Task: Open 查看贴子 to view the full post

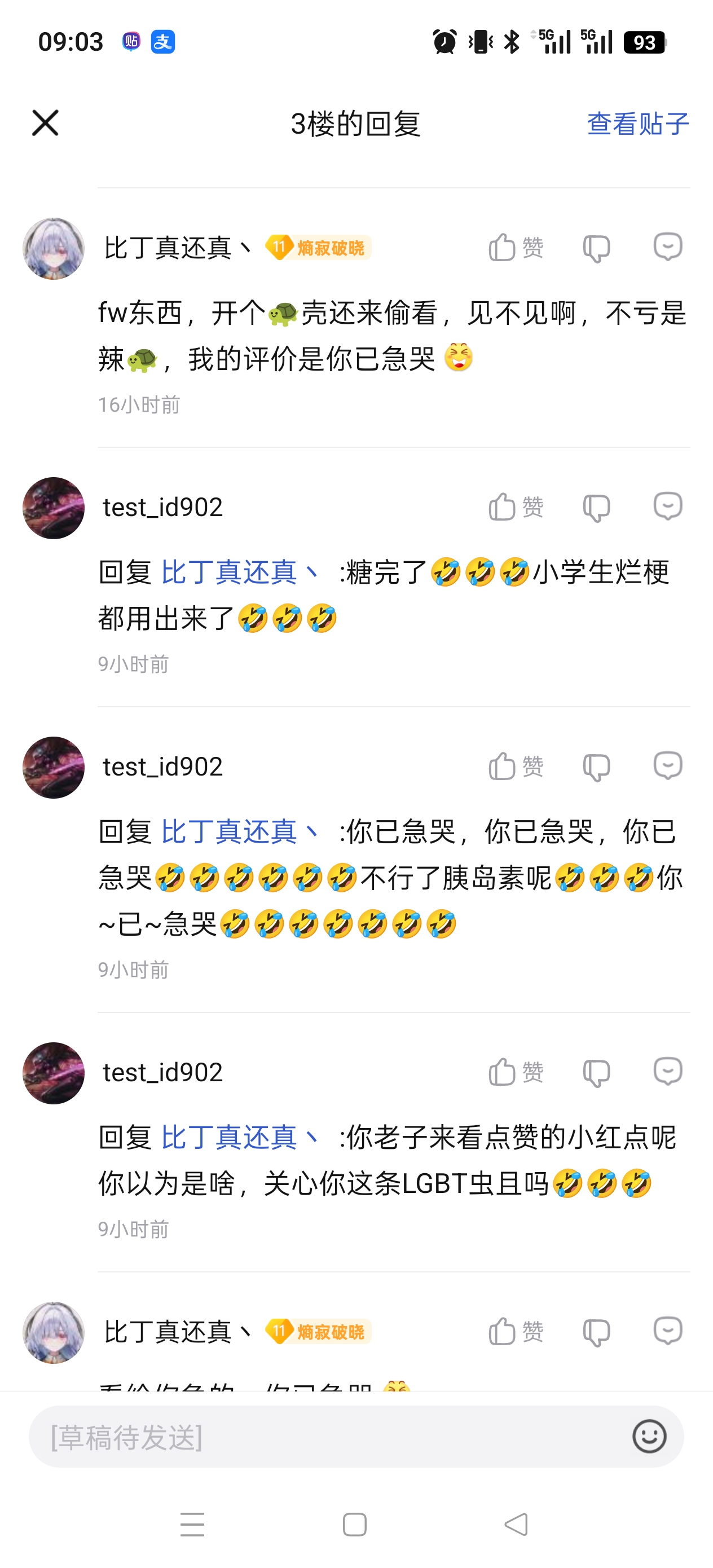Action: point(637,124)
